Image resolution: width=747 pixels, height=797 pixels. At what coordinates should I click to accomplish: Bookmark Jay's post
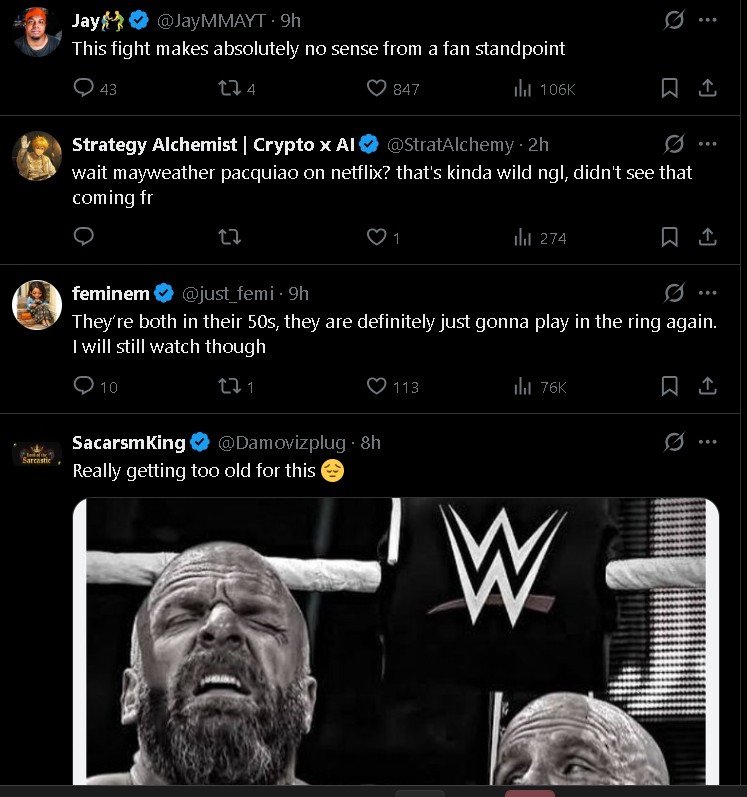[670, 89]
